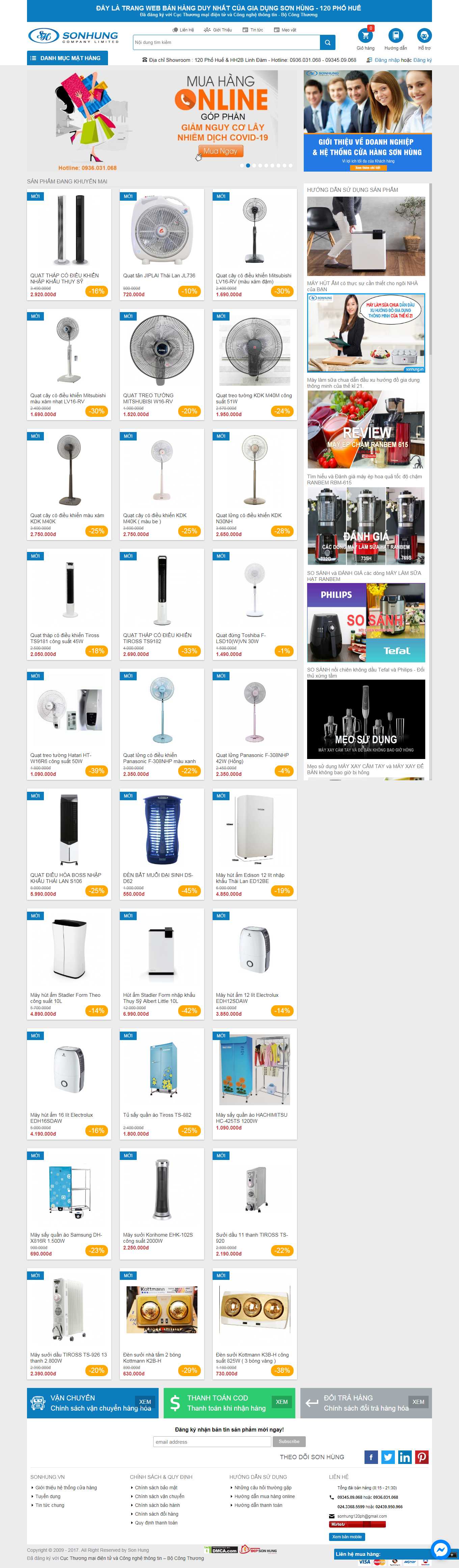Open the Giỏ hàng shopping cart

point(365,36)
